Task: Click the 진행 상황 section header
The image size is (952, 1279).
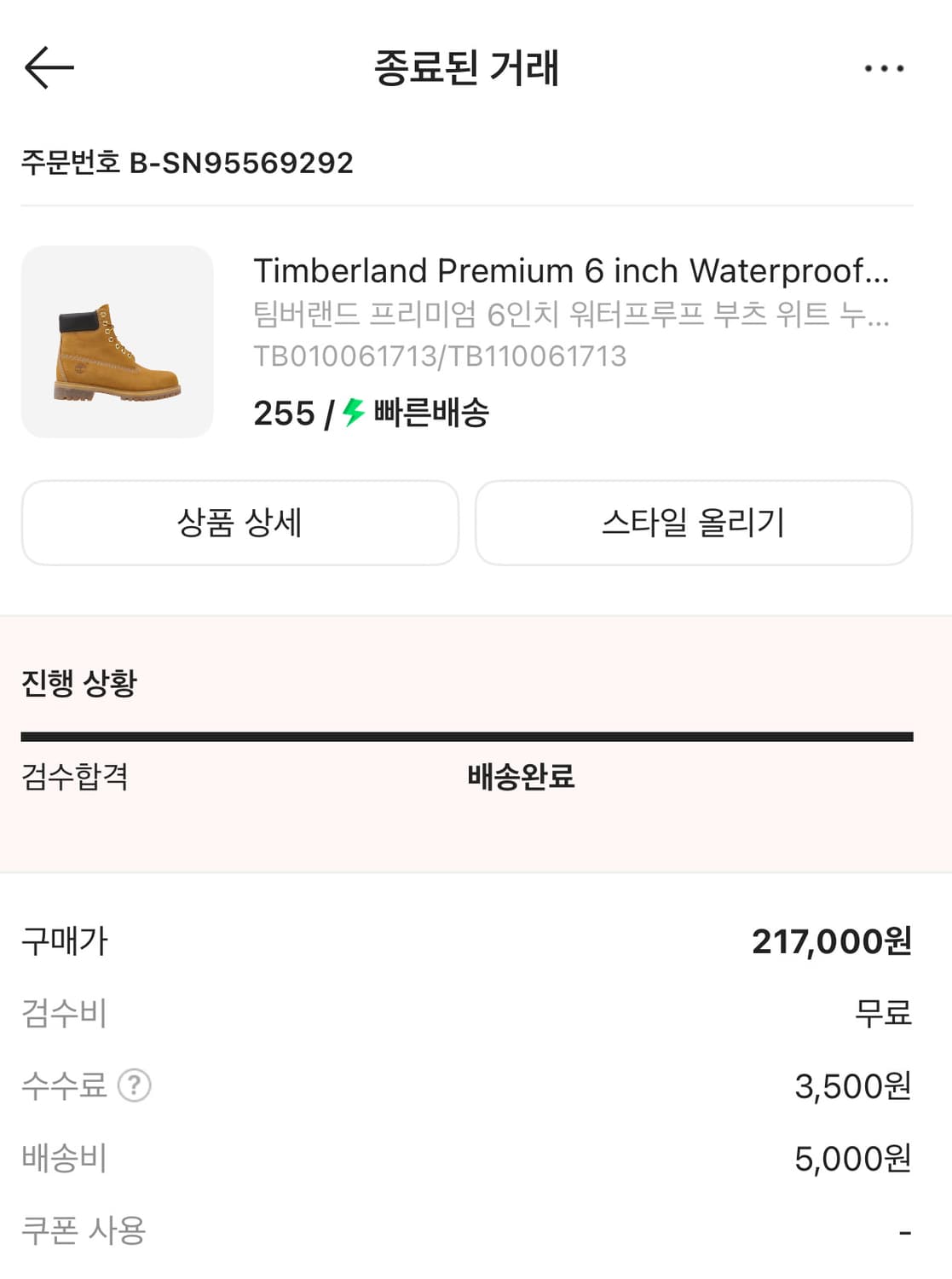Action: click(x=82, y=680)
